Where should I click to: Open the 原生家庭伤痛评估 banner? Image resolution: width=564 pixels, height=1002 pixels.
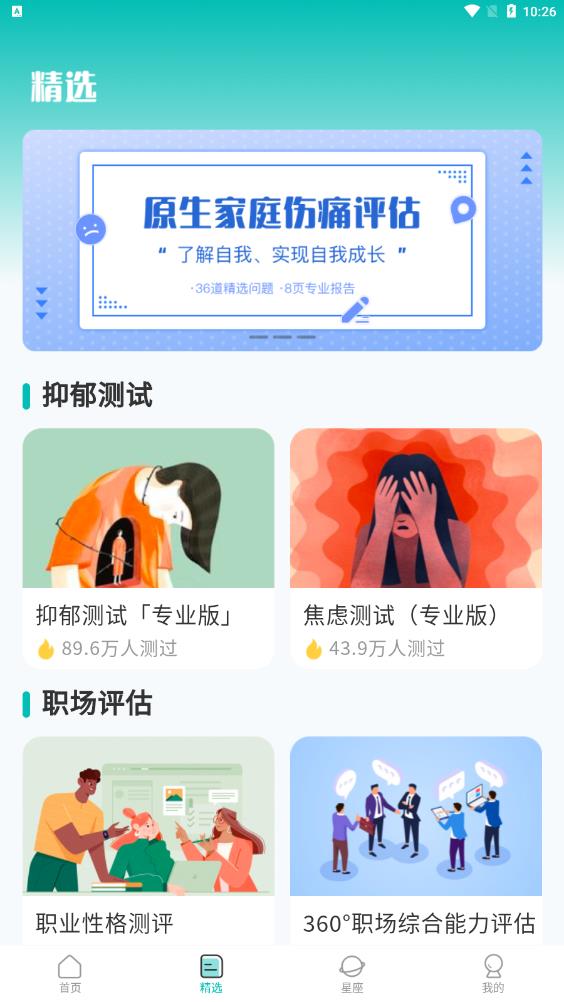tap(282, 240)
